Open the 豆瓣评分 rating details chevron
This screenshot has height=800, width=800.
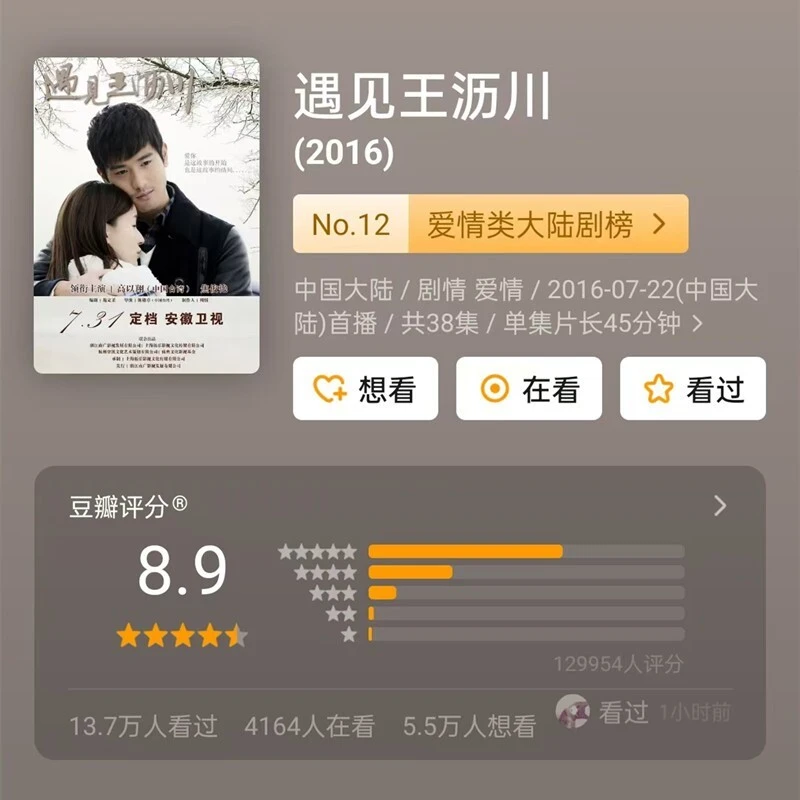click(719, 506)
